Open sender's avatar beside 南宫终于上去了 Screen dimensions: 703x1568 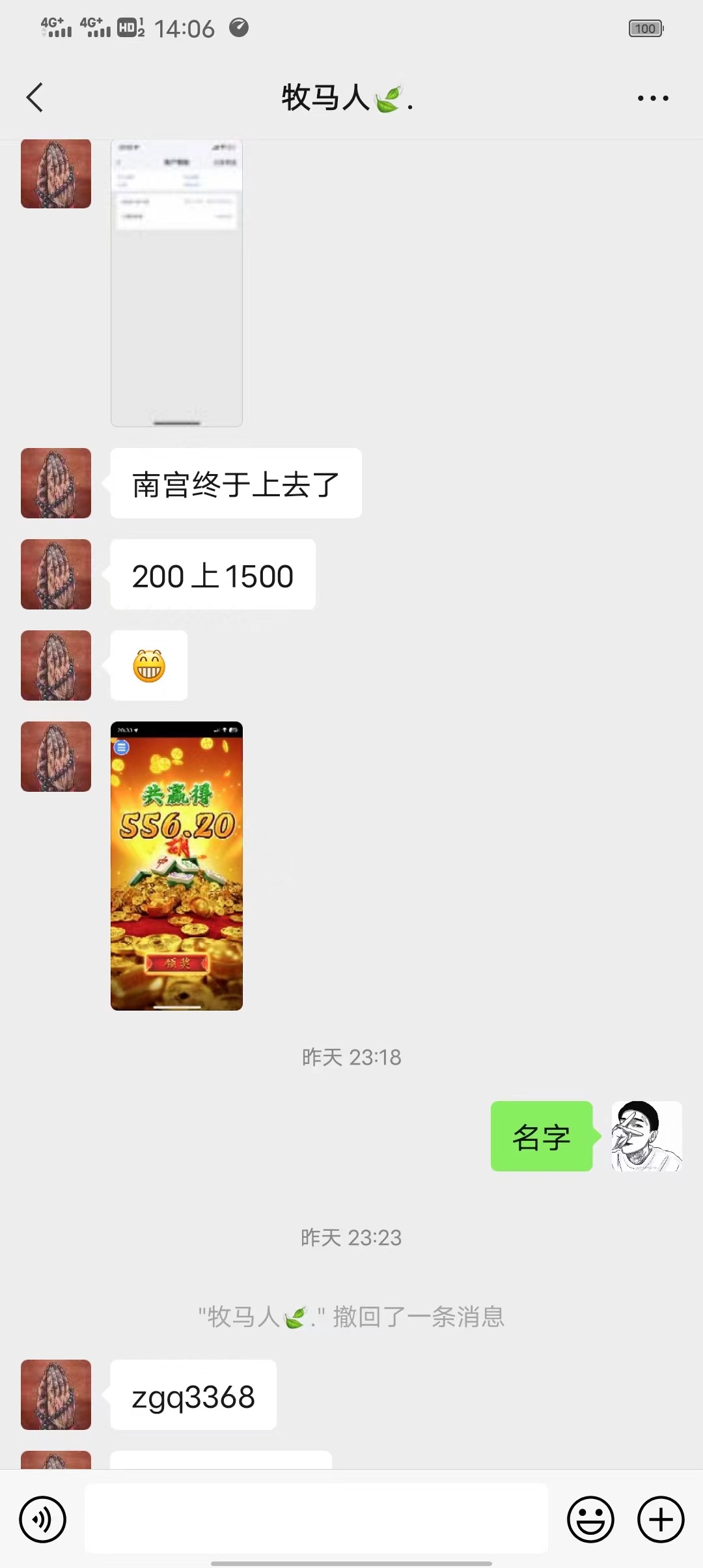pyautogui.click(x=56, y=483)
